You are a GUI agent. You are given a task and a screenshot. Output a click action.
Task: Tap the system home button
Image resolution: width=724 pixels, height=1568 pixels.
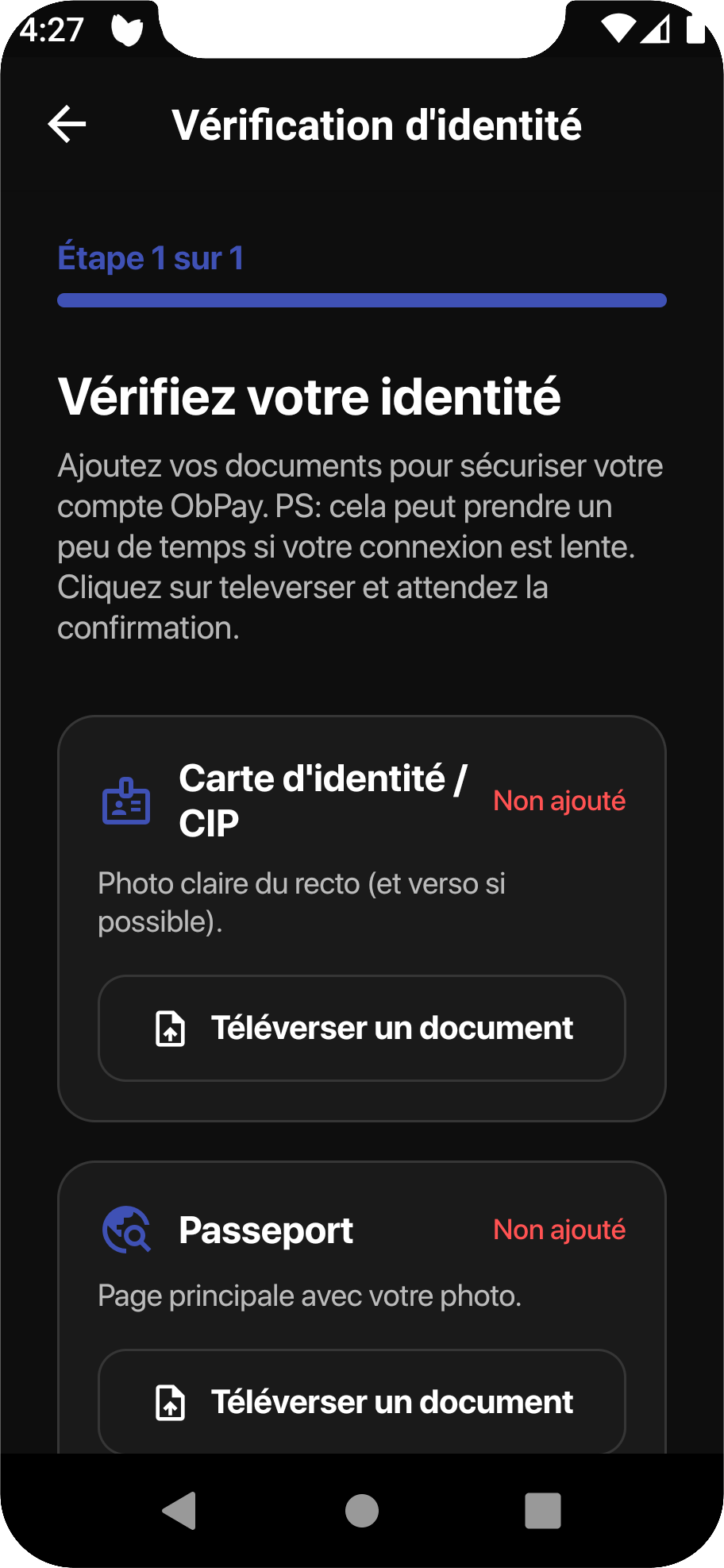(362, 1510)
